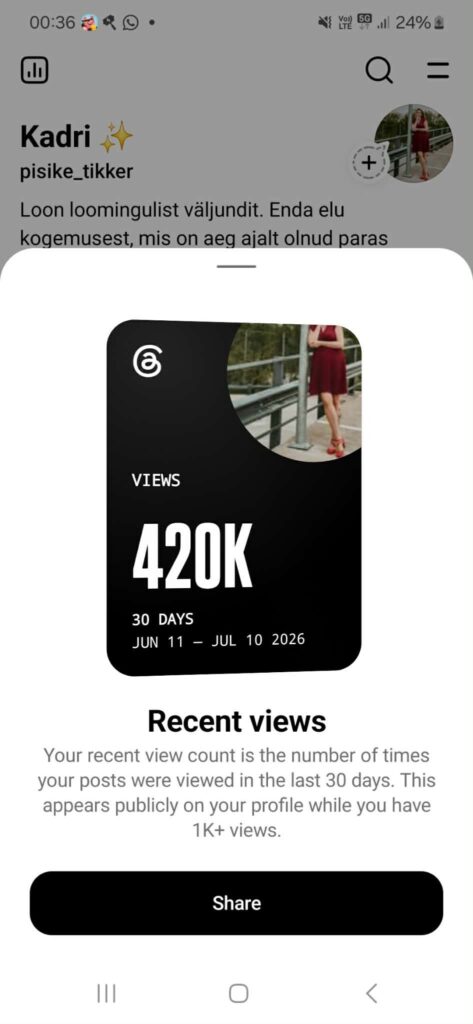Tap the profile picture plus badge

[x=368, y=163]
